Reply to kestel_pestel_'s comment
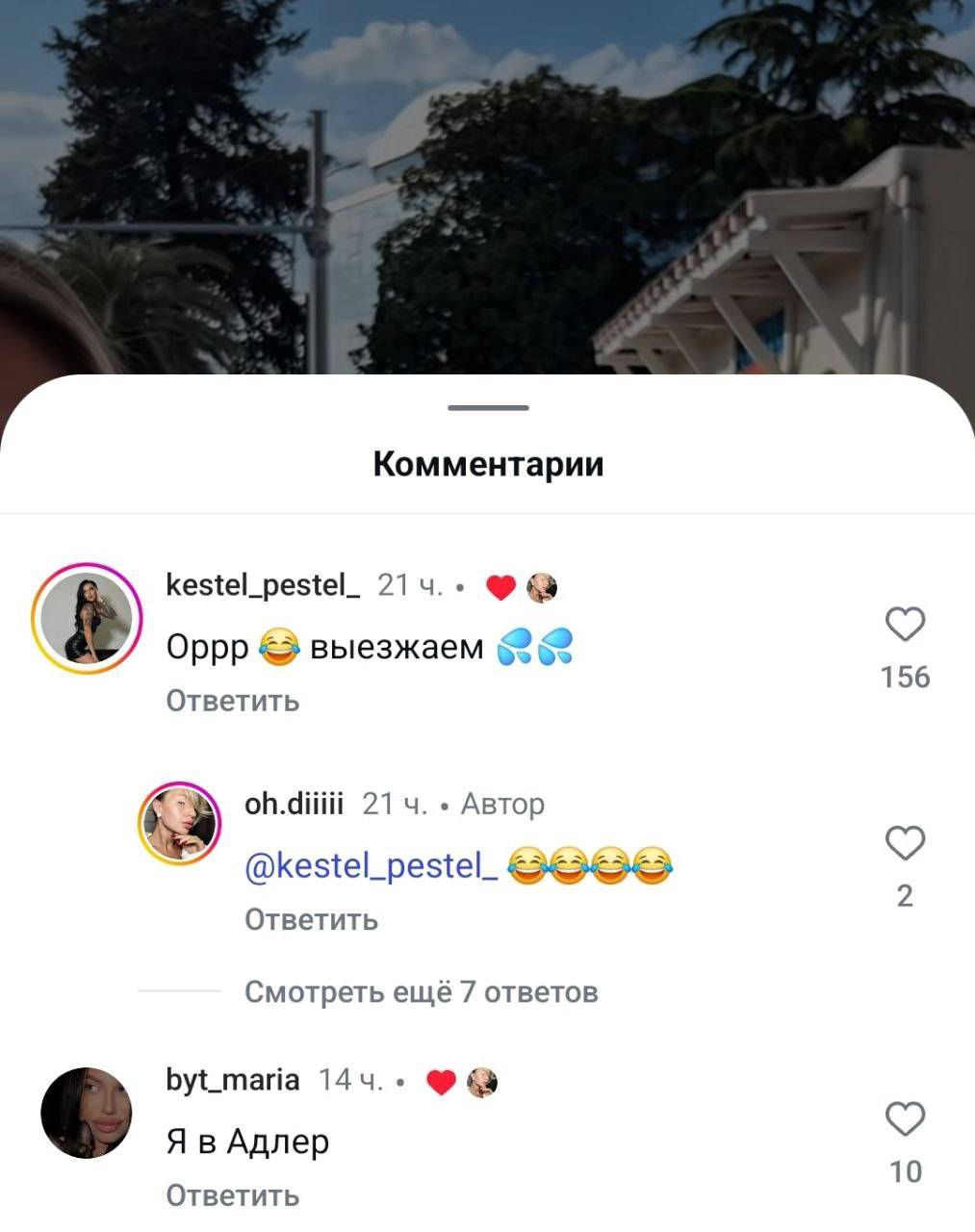 (x=233, y=701)
